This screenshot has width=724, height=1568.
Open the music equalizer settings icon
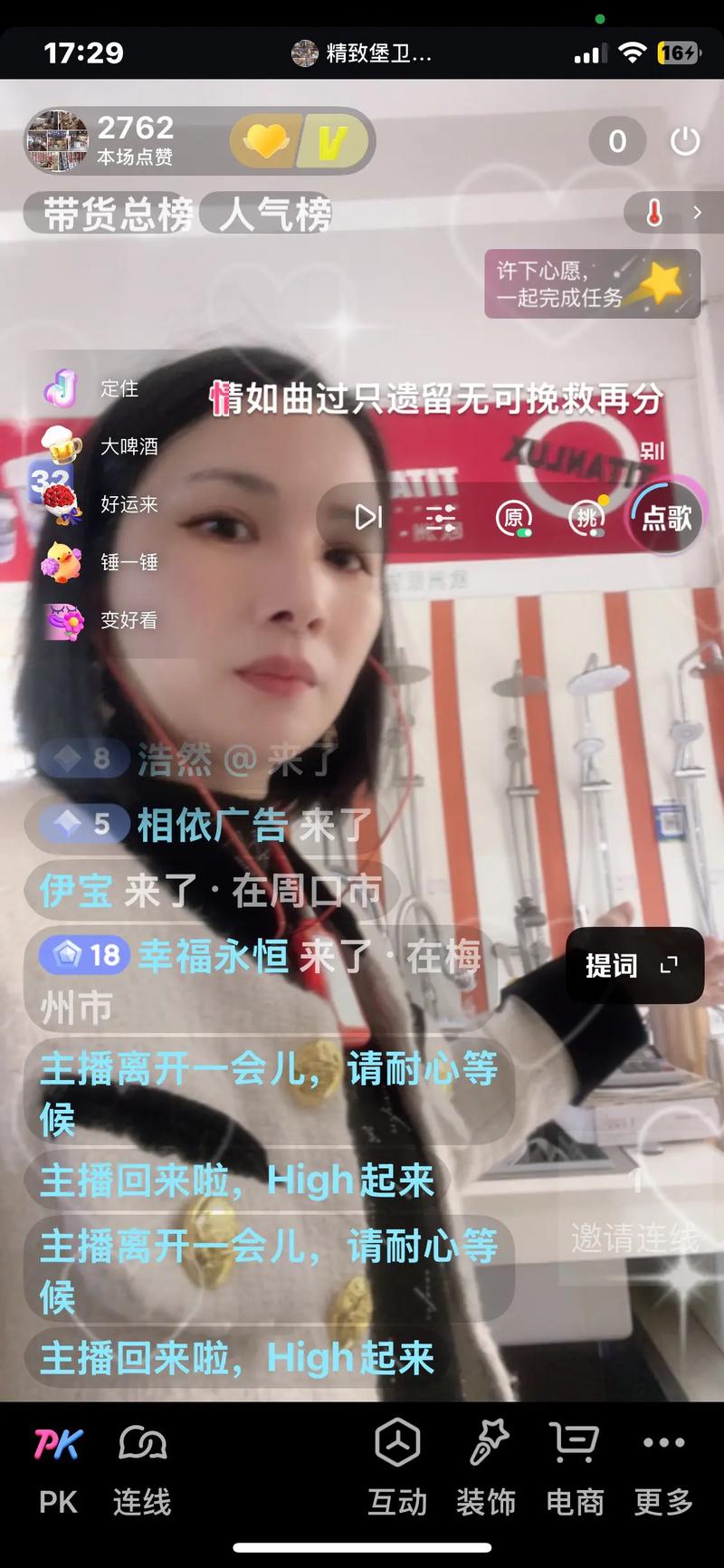(x=440, y=516)
